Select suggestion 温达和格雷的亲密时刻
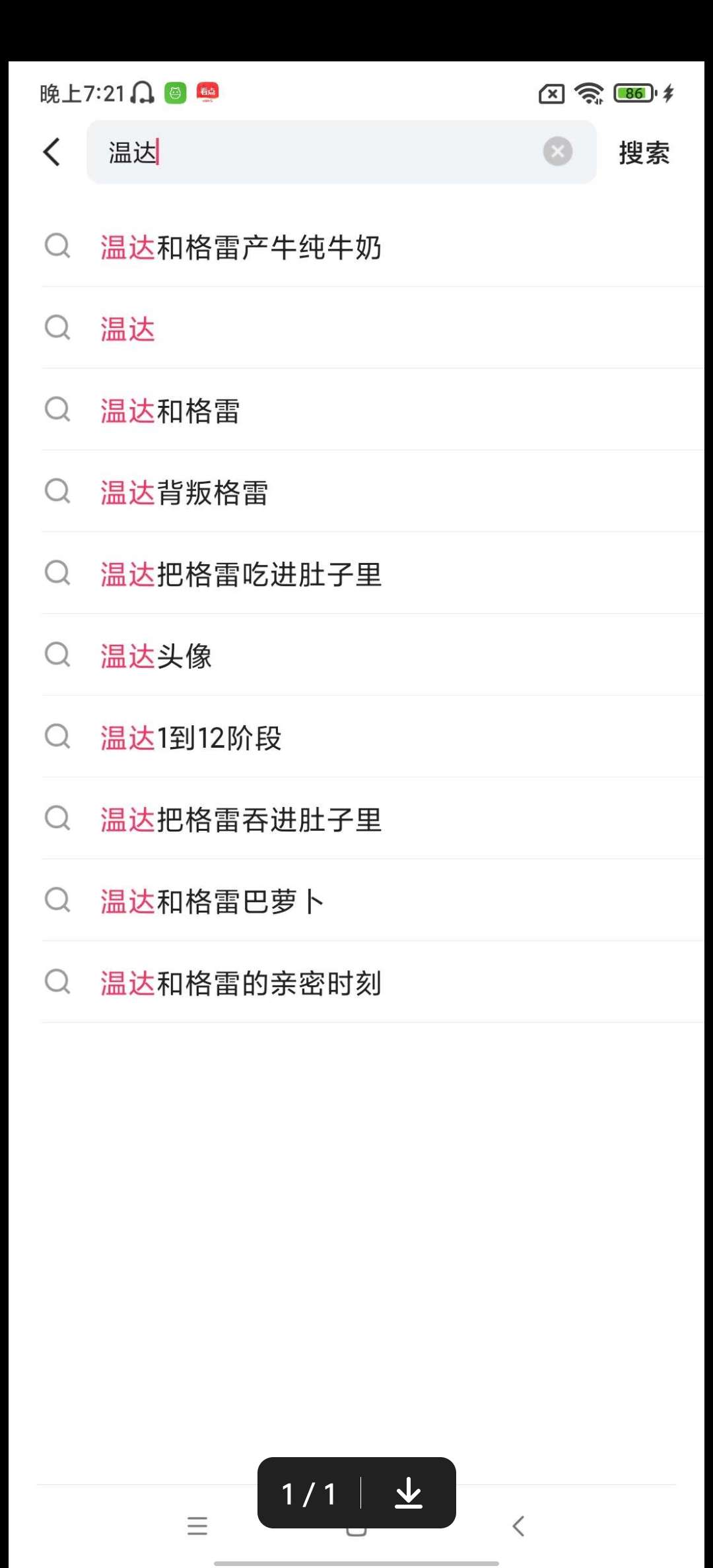The height and width of the screenshot is (1568, 713). [x=373, y=983]
